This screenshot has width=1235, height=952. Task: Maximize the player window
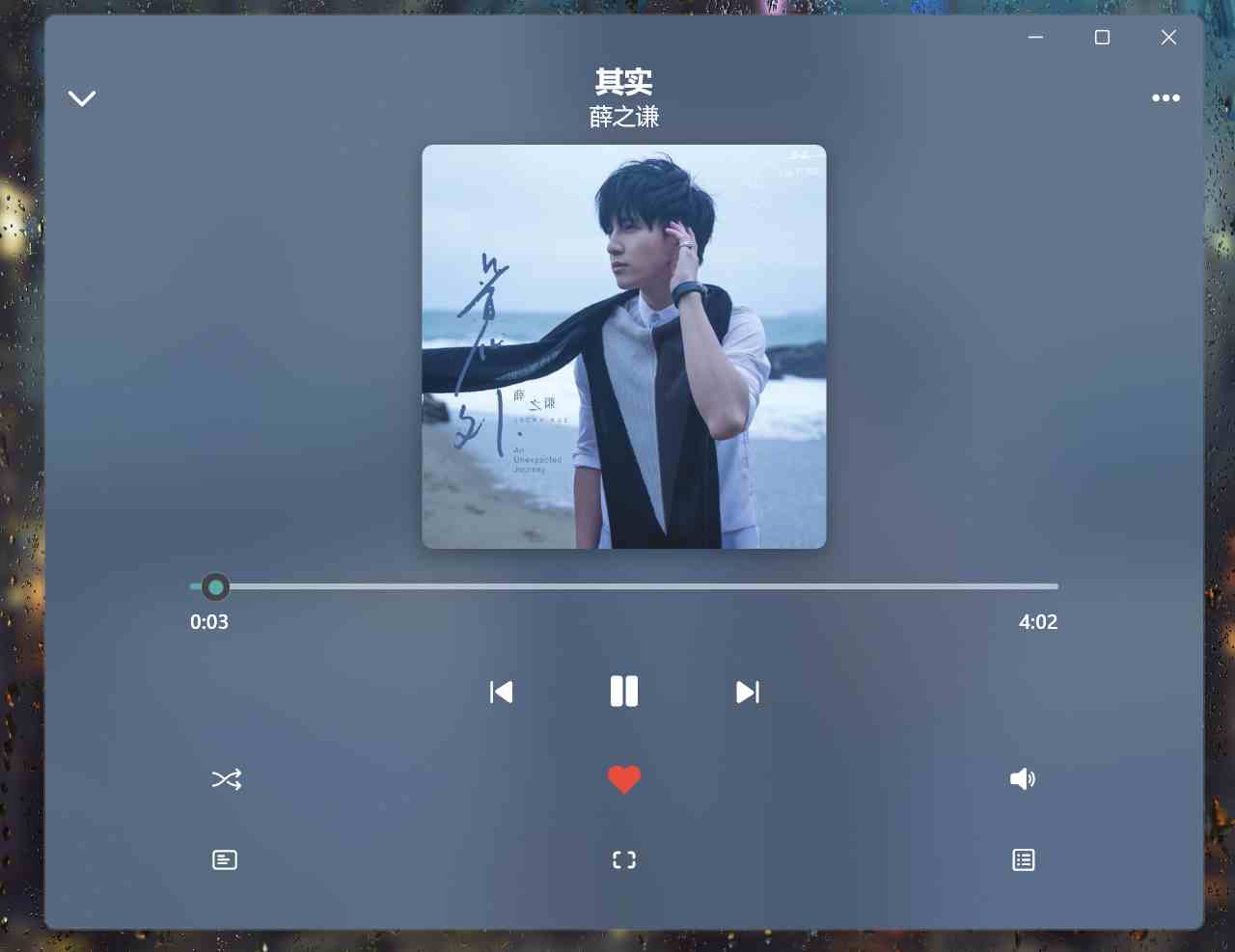click(1102, 38)
